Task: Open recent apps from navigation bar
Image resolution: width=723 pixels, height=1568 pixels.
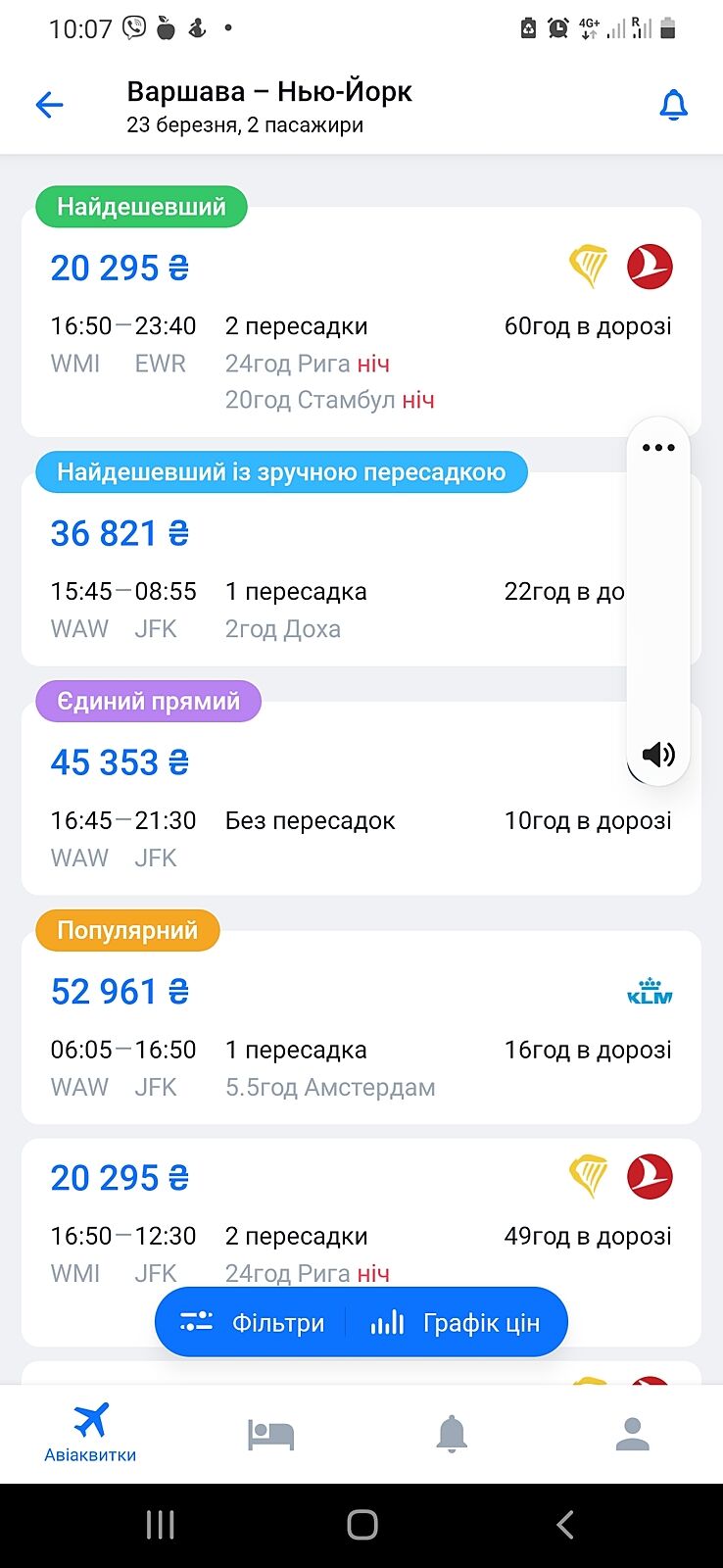Action: pyautogui.click(x=160, y=1525)
